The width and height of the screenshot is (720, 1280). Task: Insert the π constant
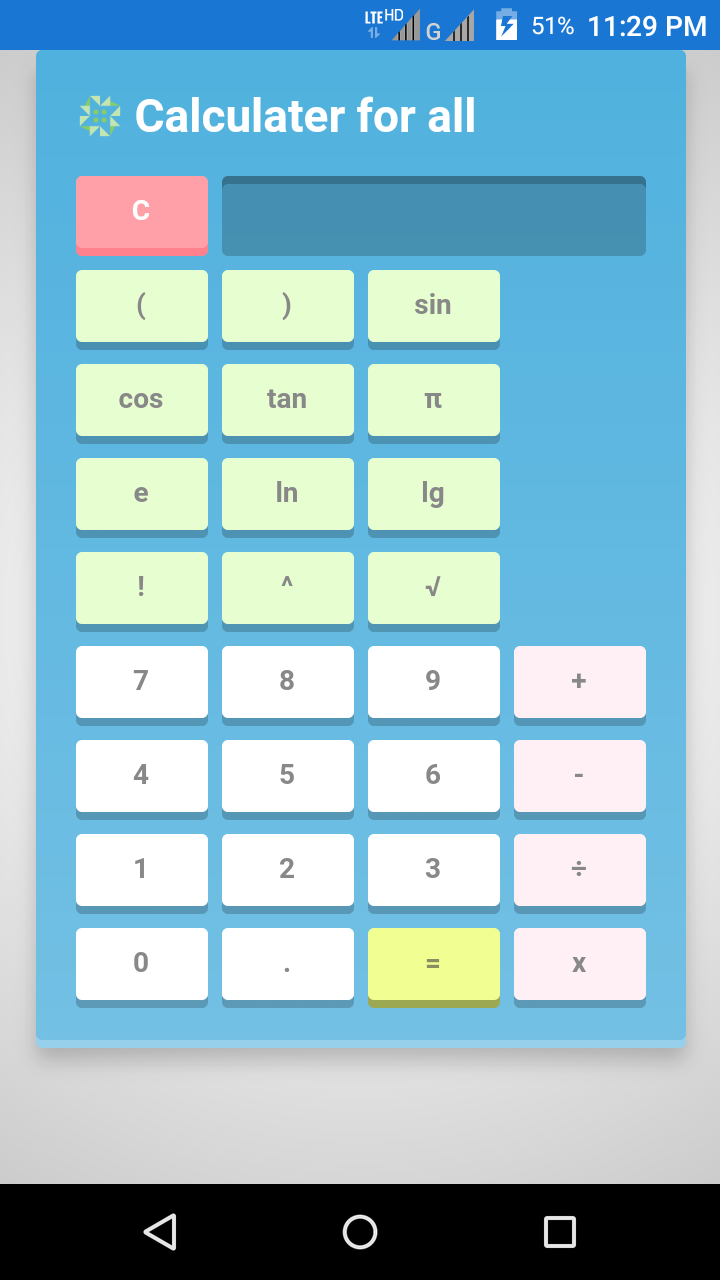click(433, 399)
